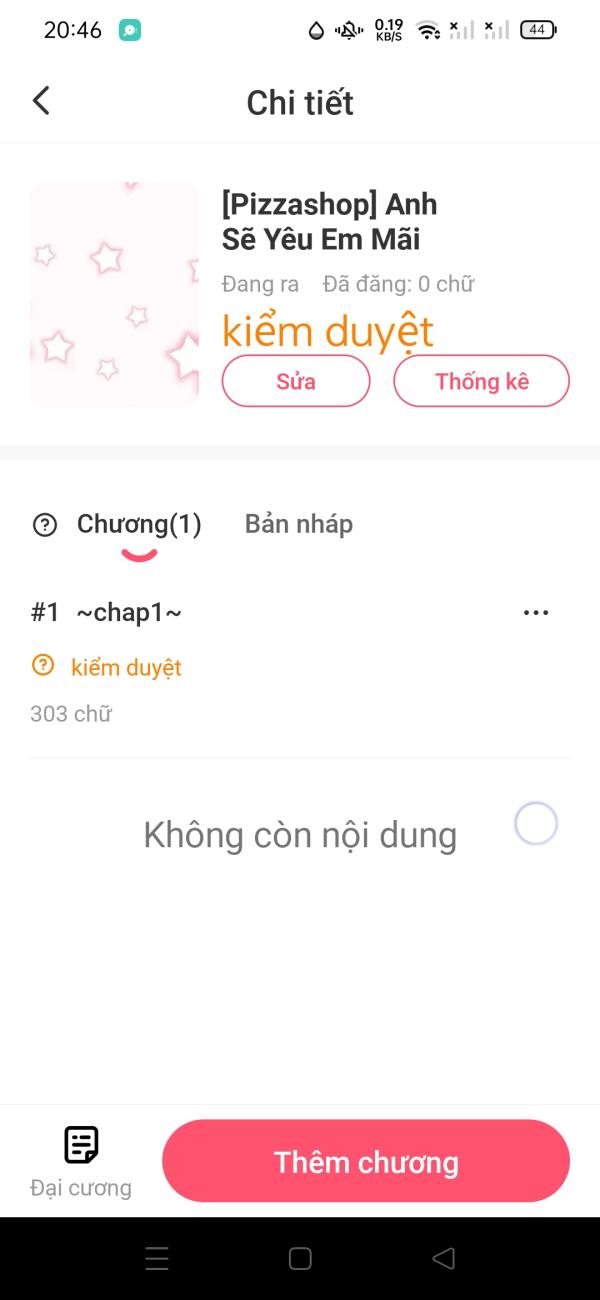Select the Chương(1) tab

[139, 524]
